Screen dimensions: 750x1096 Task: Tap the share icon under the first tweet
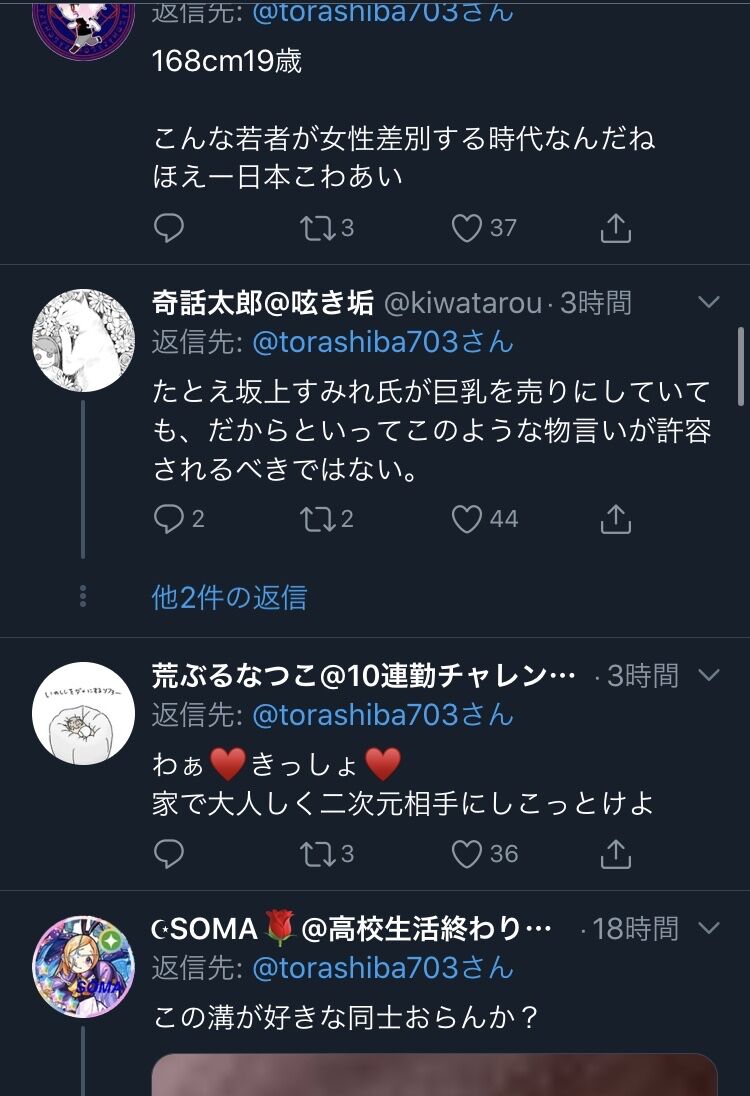[615, 227]
